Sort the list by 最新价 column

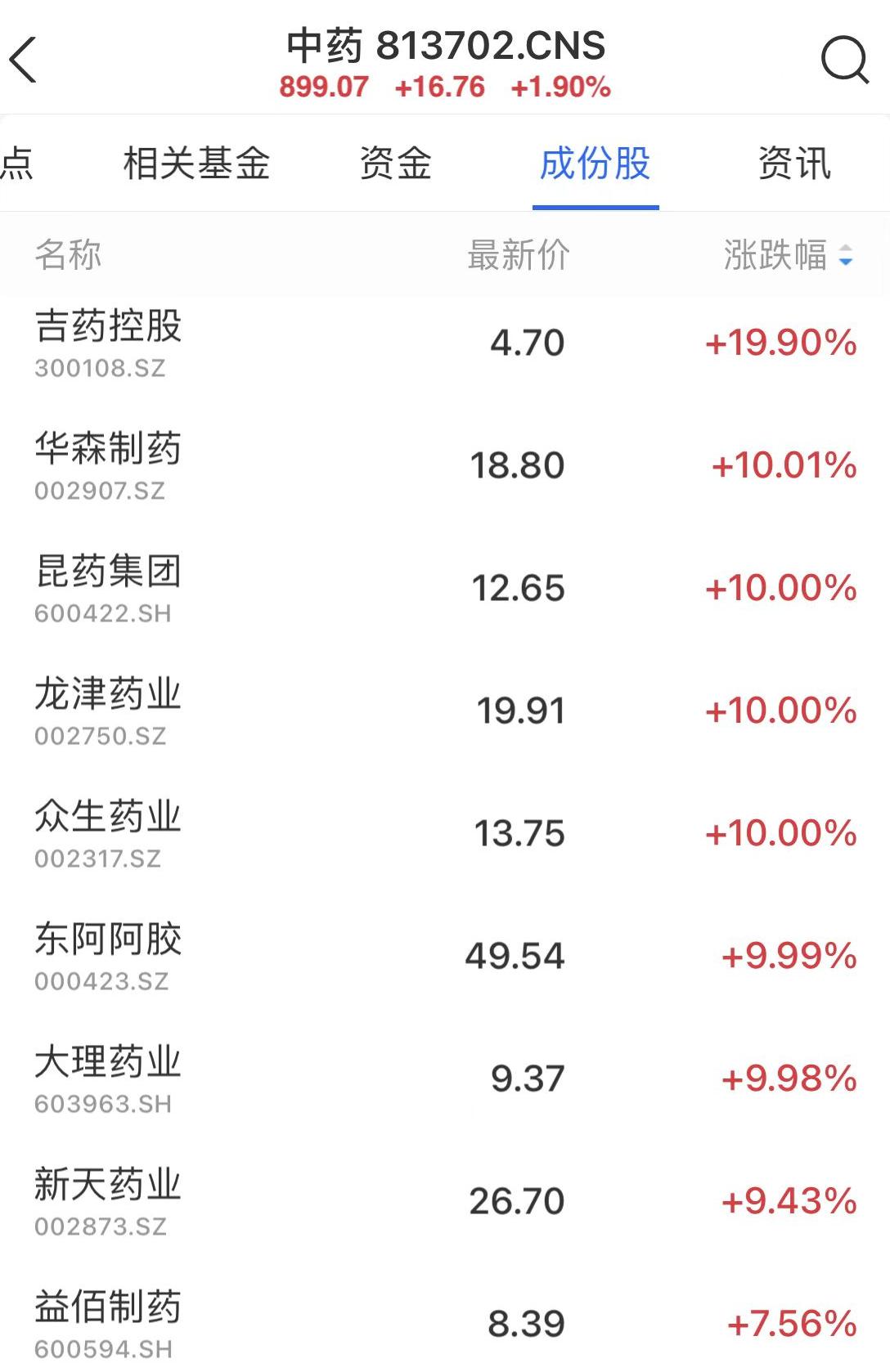point(519,256)
